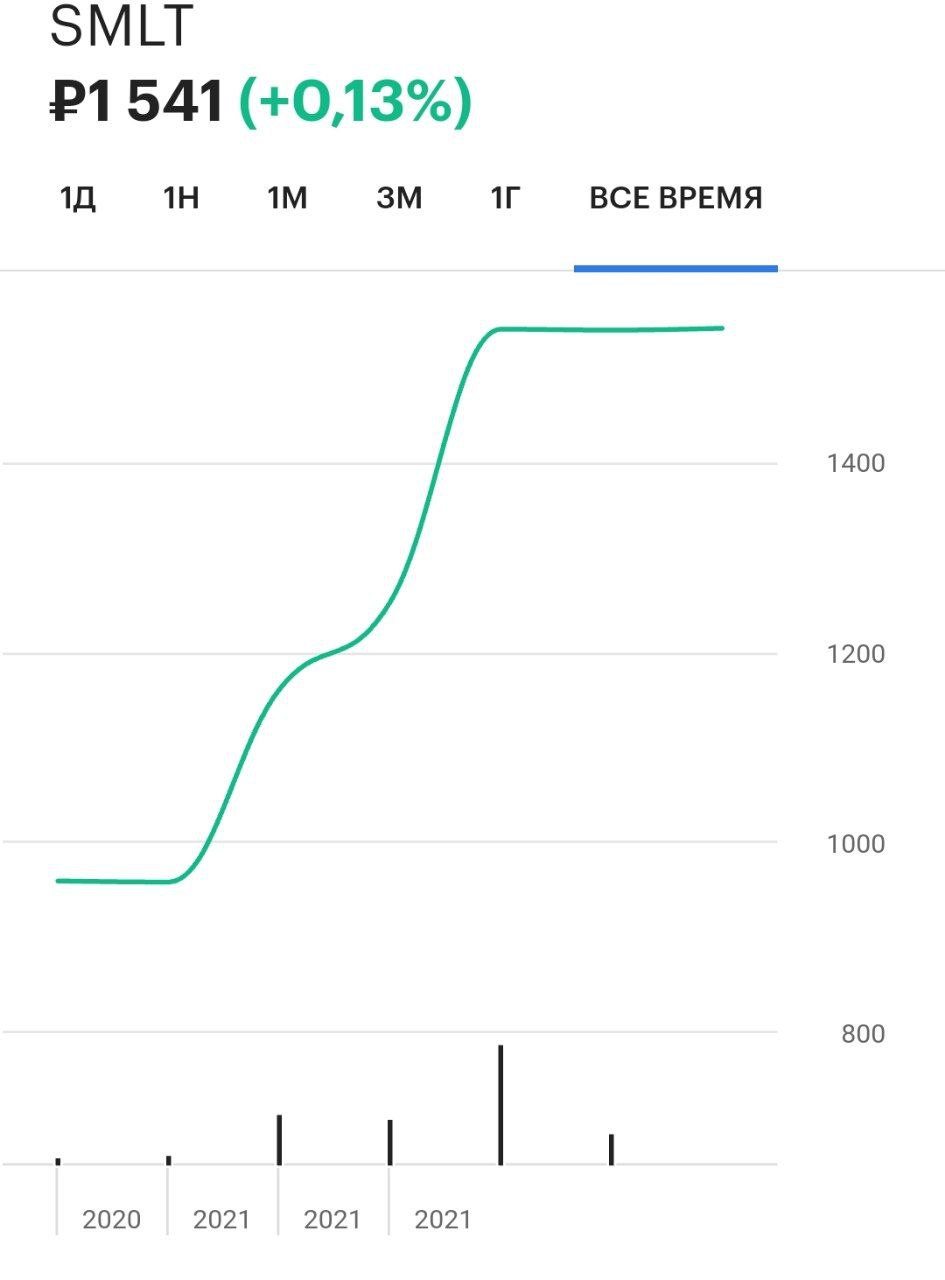Show the 1М price chart
This screenshot has height=1280, width=945.
tap(287, 199)
